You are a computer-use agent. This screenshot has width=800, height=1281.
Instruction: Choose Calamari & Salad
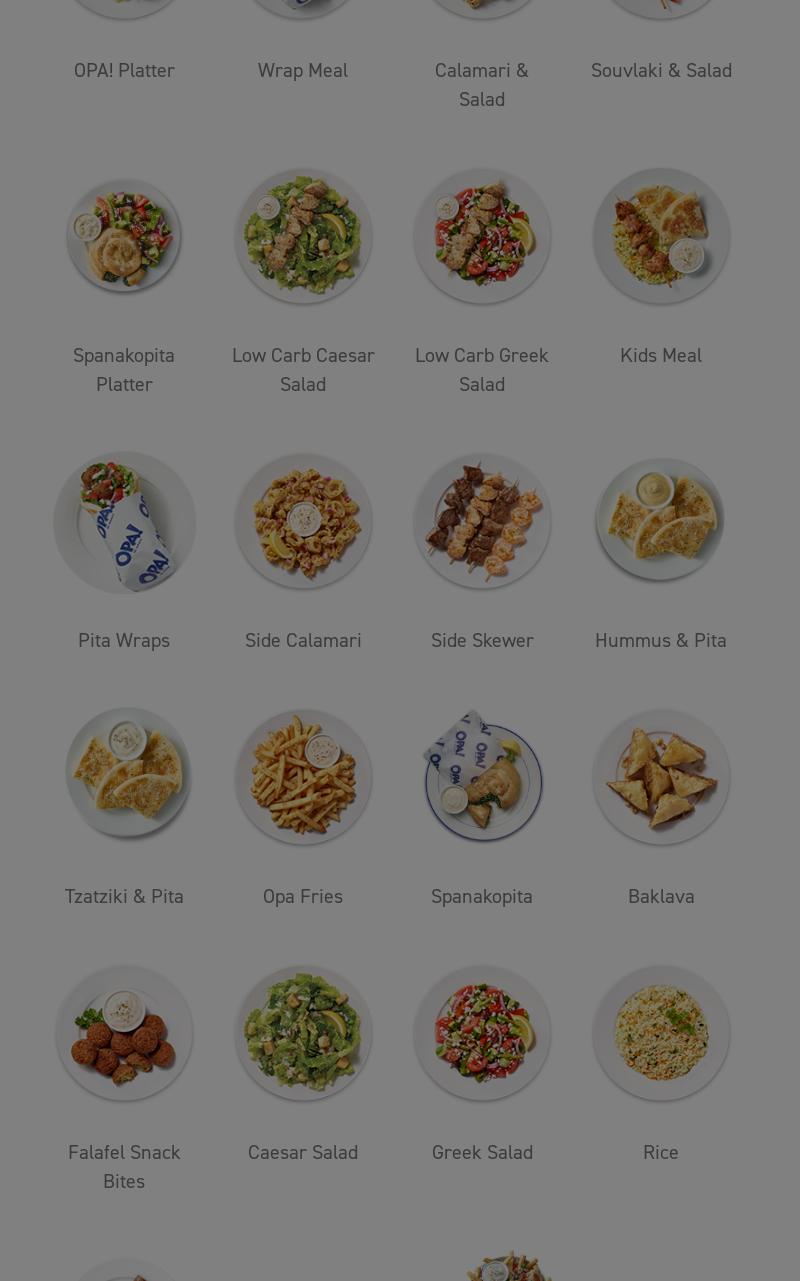[482, 84]
